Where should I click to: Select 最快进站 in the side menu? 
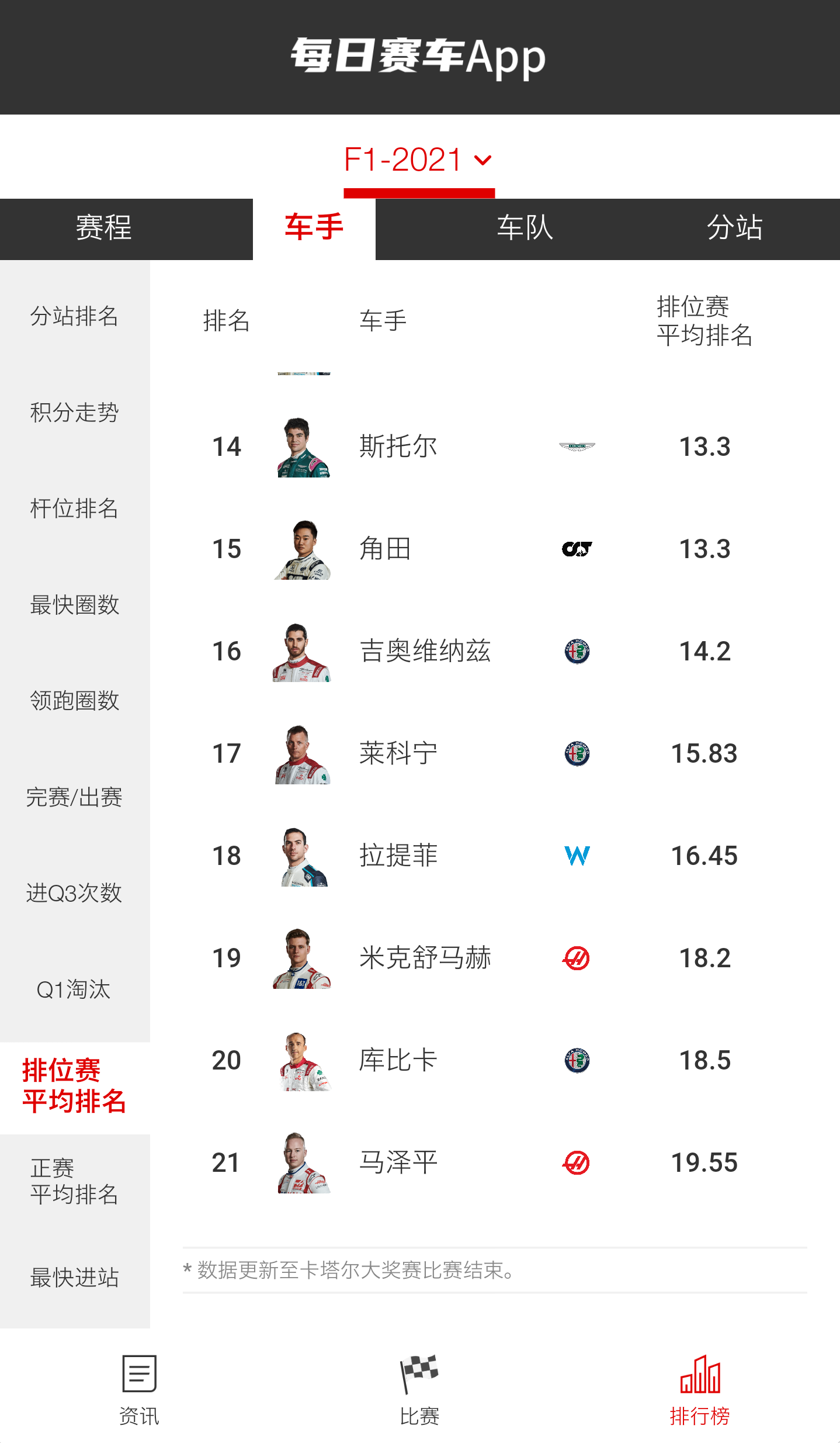[x=74, y=1277]
